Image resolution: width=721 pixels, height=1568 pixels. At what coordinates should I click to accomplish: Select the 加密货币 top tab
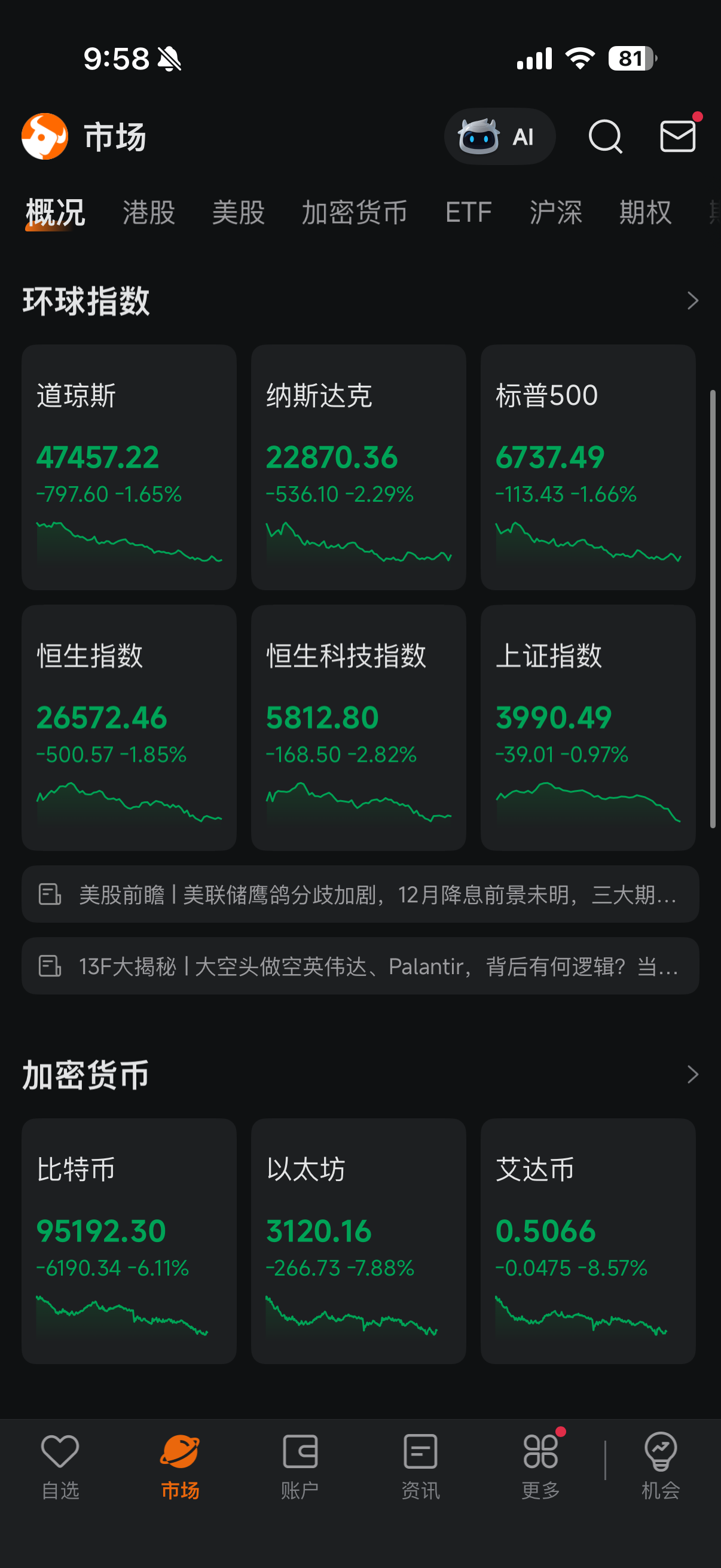coord(355,212)
